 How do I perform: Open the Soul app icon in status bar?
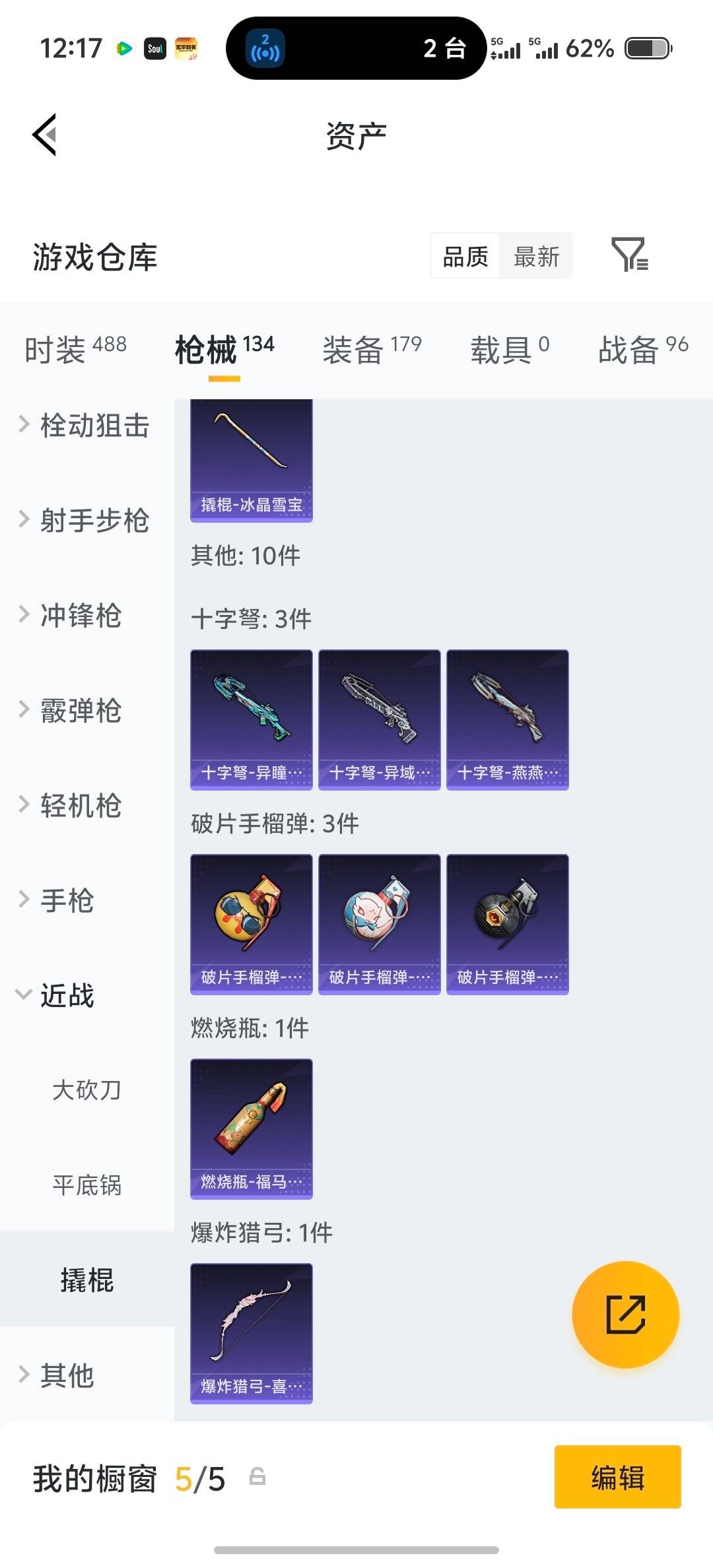[156, 48]
